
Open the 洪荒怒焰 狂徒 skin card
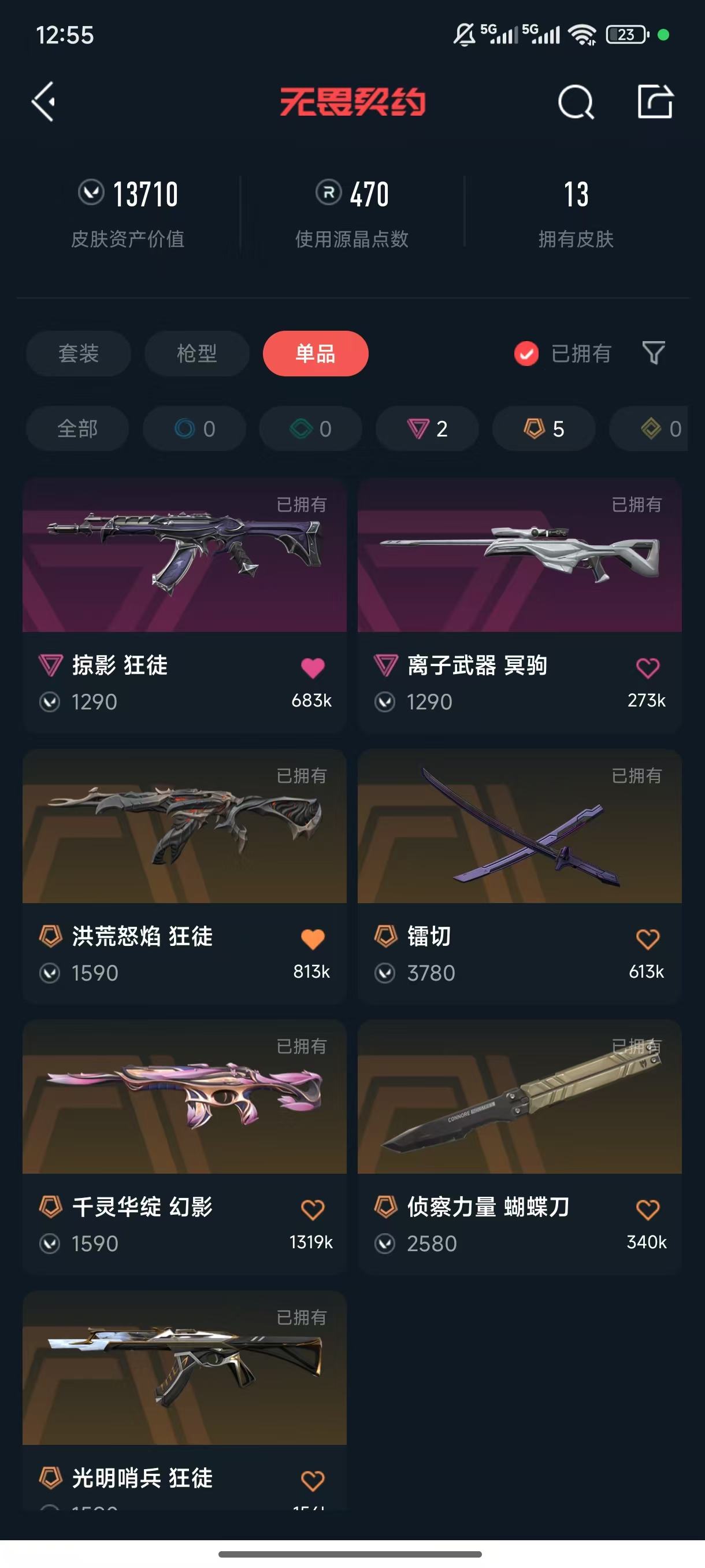(x=184, y=877)
